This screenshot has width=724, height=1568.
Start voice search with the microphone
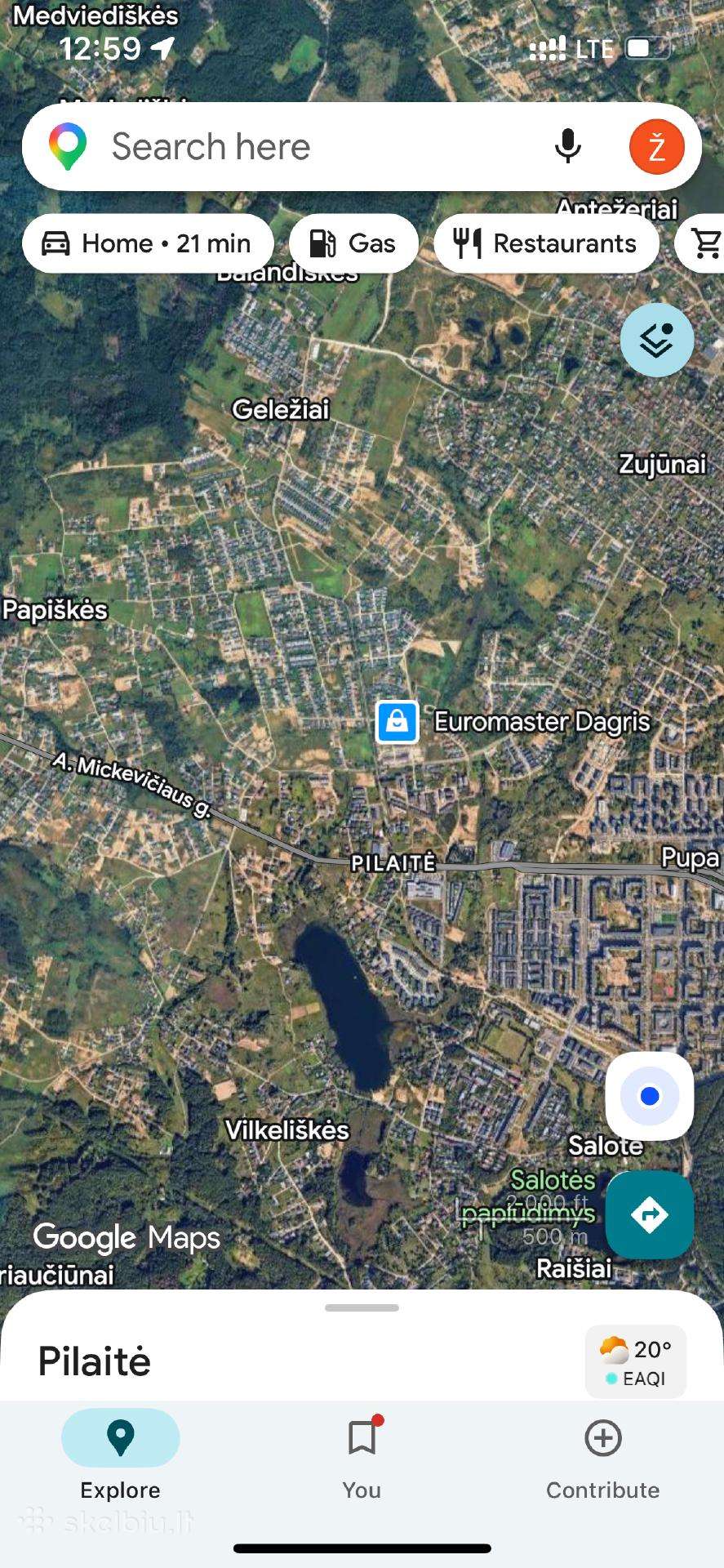coord(568,147)
